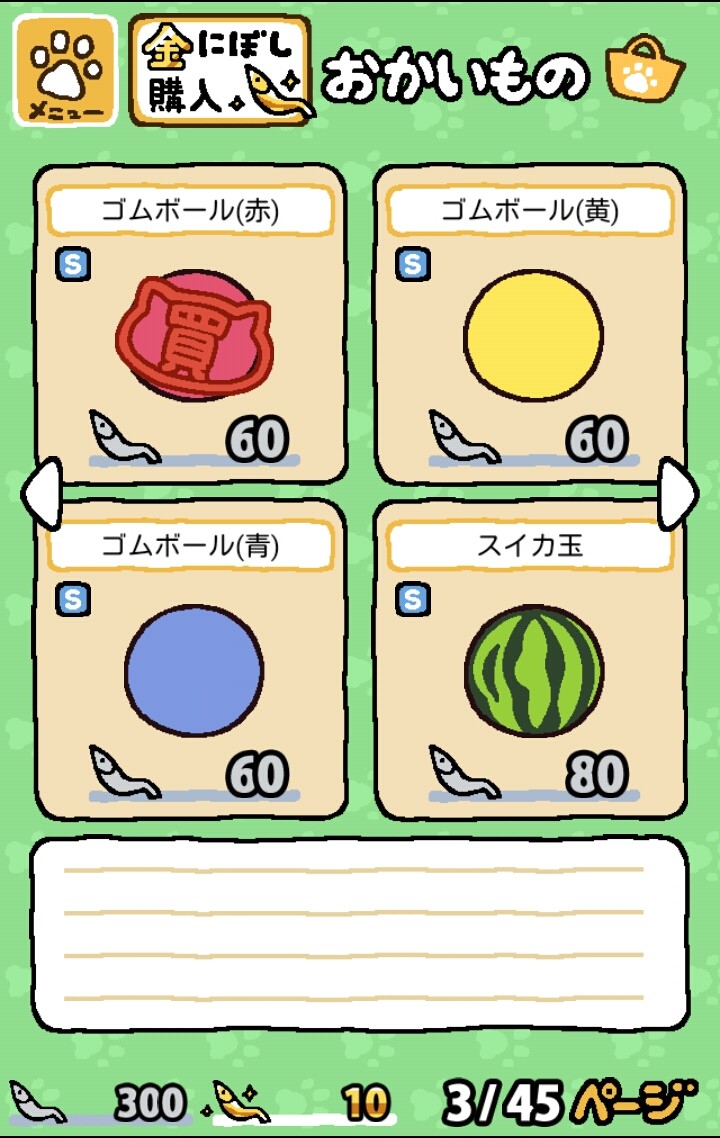This screenshot has width=720, height=1138.
Task: Go to the previous shop page
Action: pyautogui.click(x=40, y=492)
